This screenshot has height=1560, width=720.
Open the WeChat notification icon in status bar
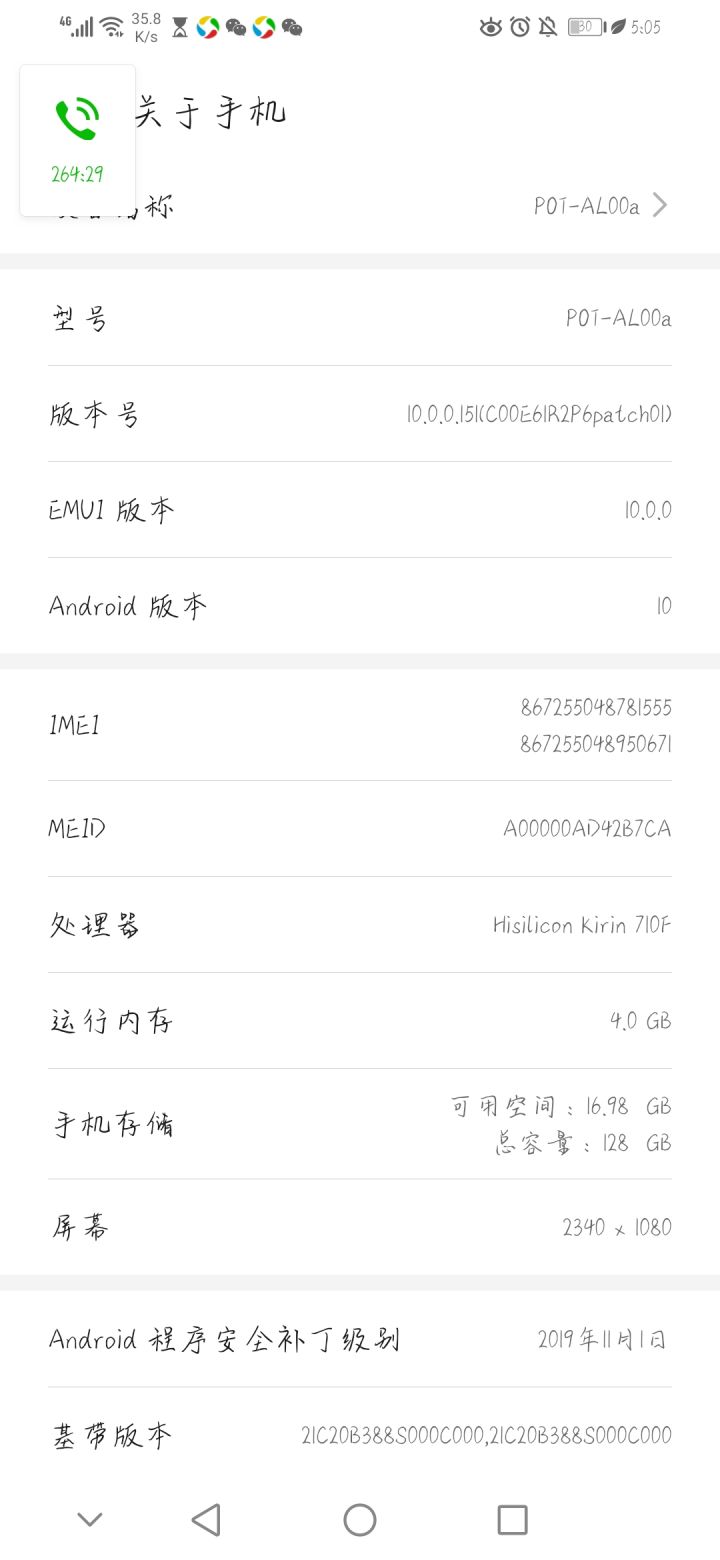point(237,25)
